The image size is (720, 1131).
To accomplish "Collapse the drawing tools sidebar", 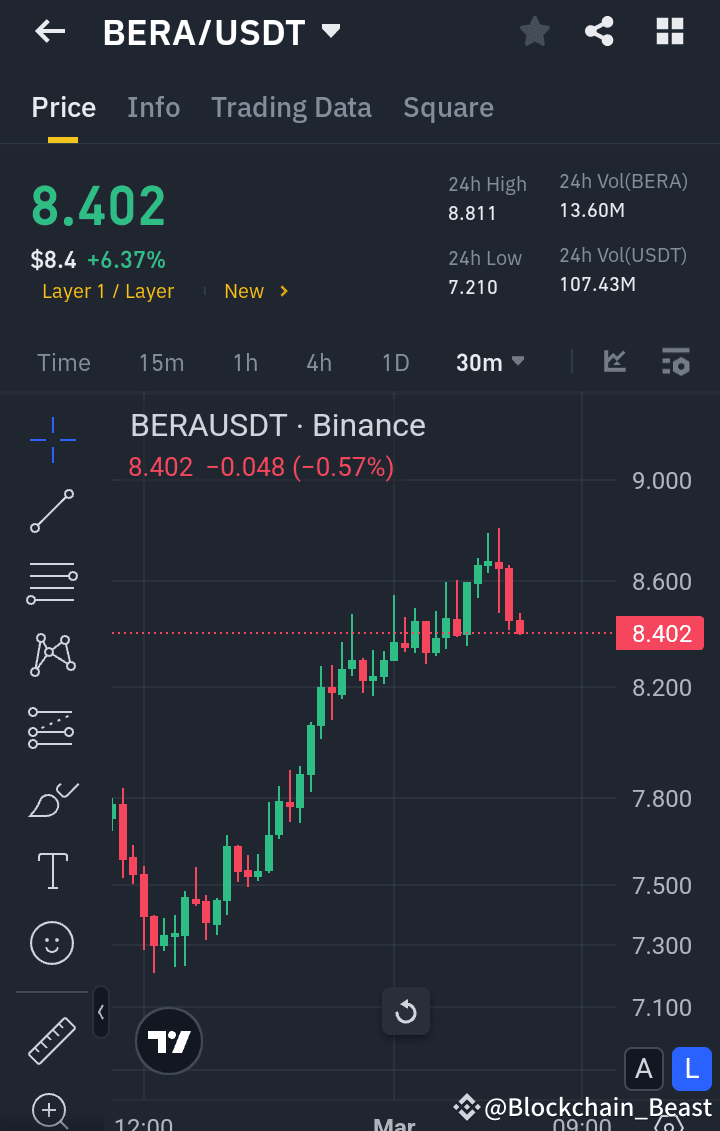I will coord(100,1012).
